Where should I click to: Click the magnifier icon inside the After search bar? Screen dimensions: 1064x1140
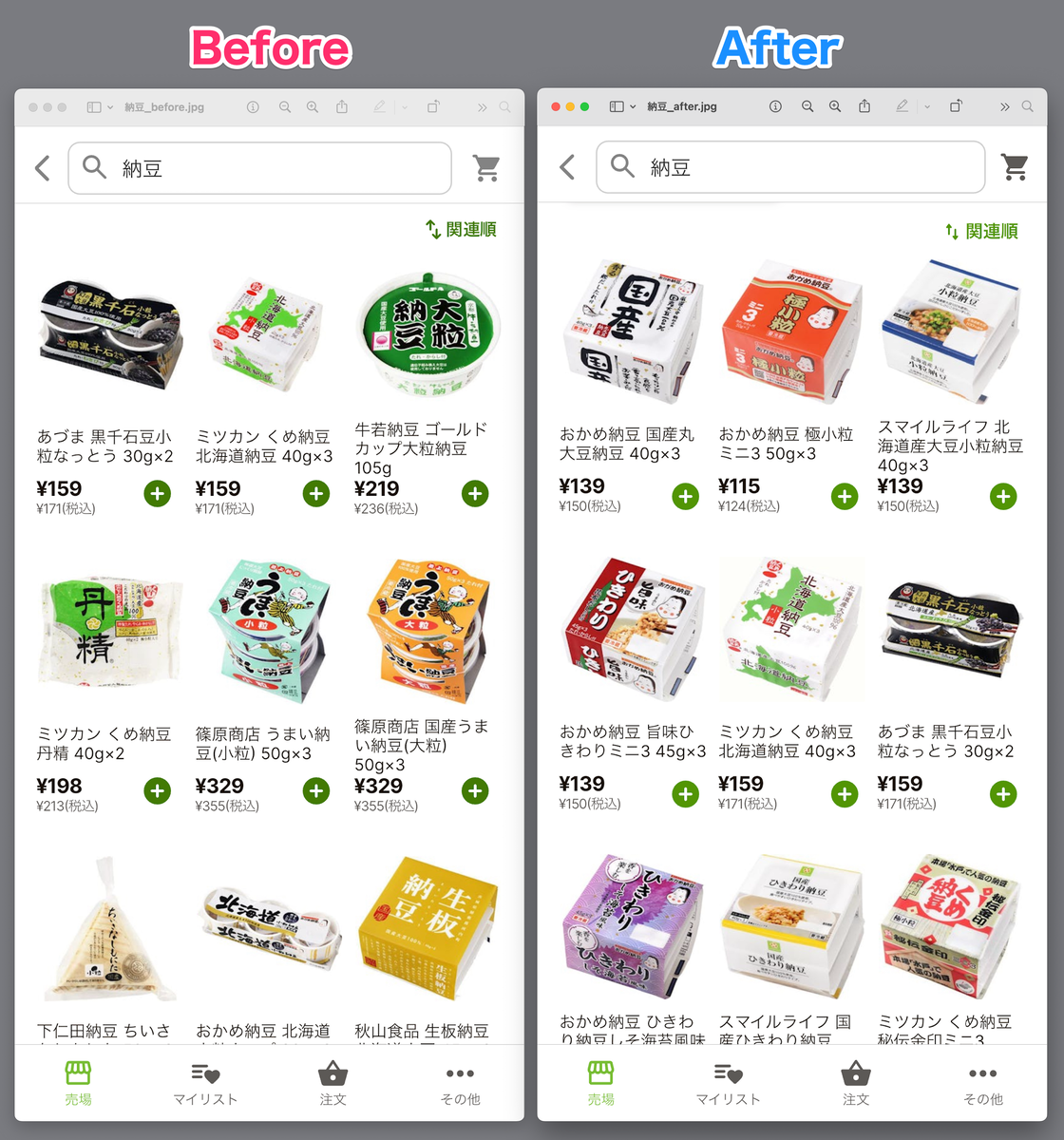click(x=621, y=166)
